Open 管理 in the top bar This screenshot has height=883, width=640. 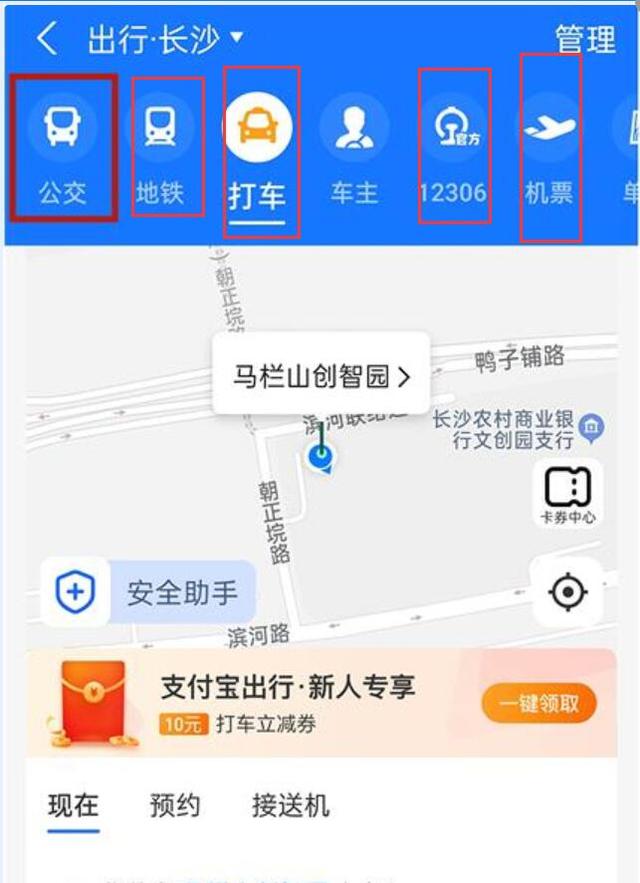click(x=585, y=40)
